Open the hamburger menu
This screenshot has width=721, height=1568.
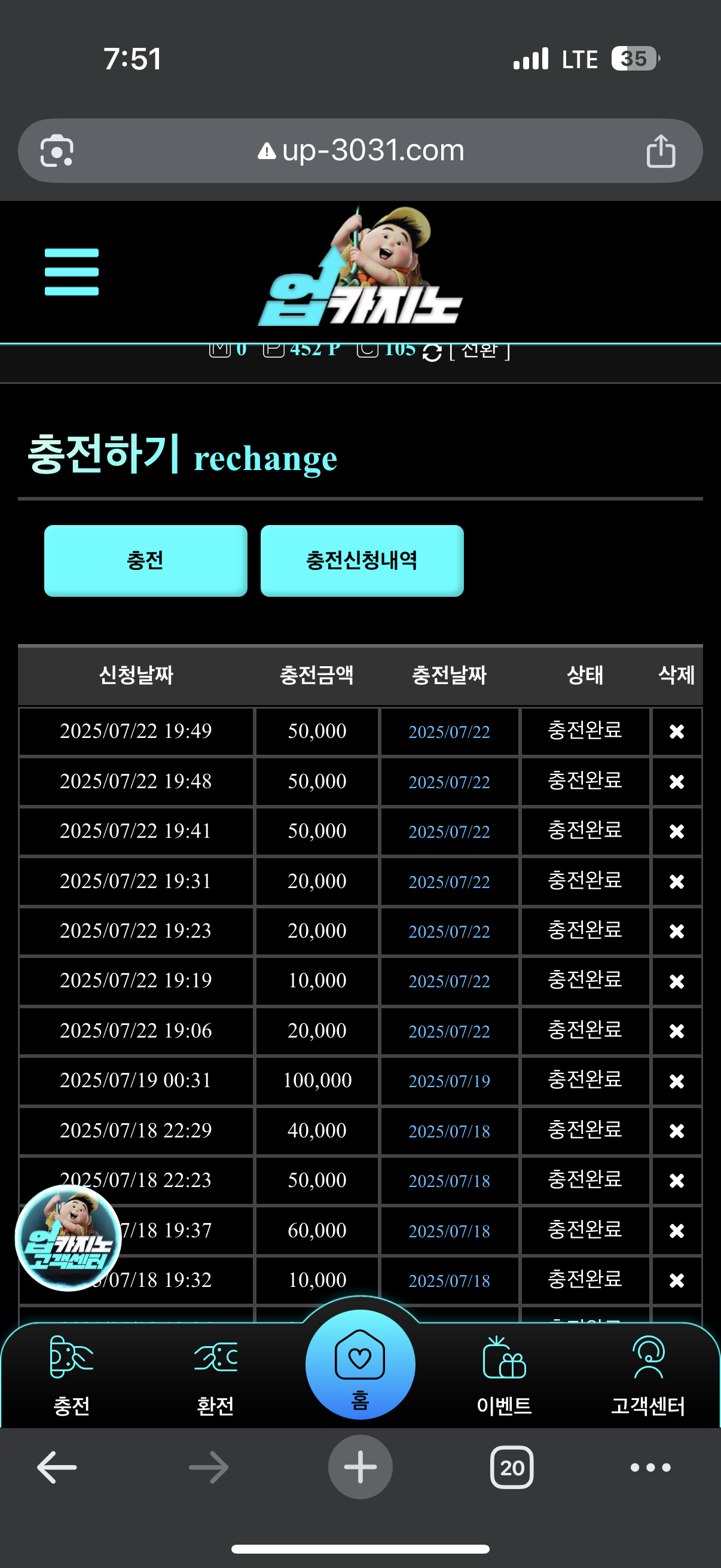point(71,271)
